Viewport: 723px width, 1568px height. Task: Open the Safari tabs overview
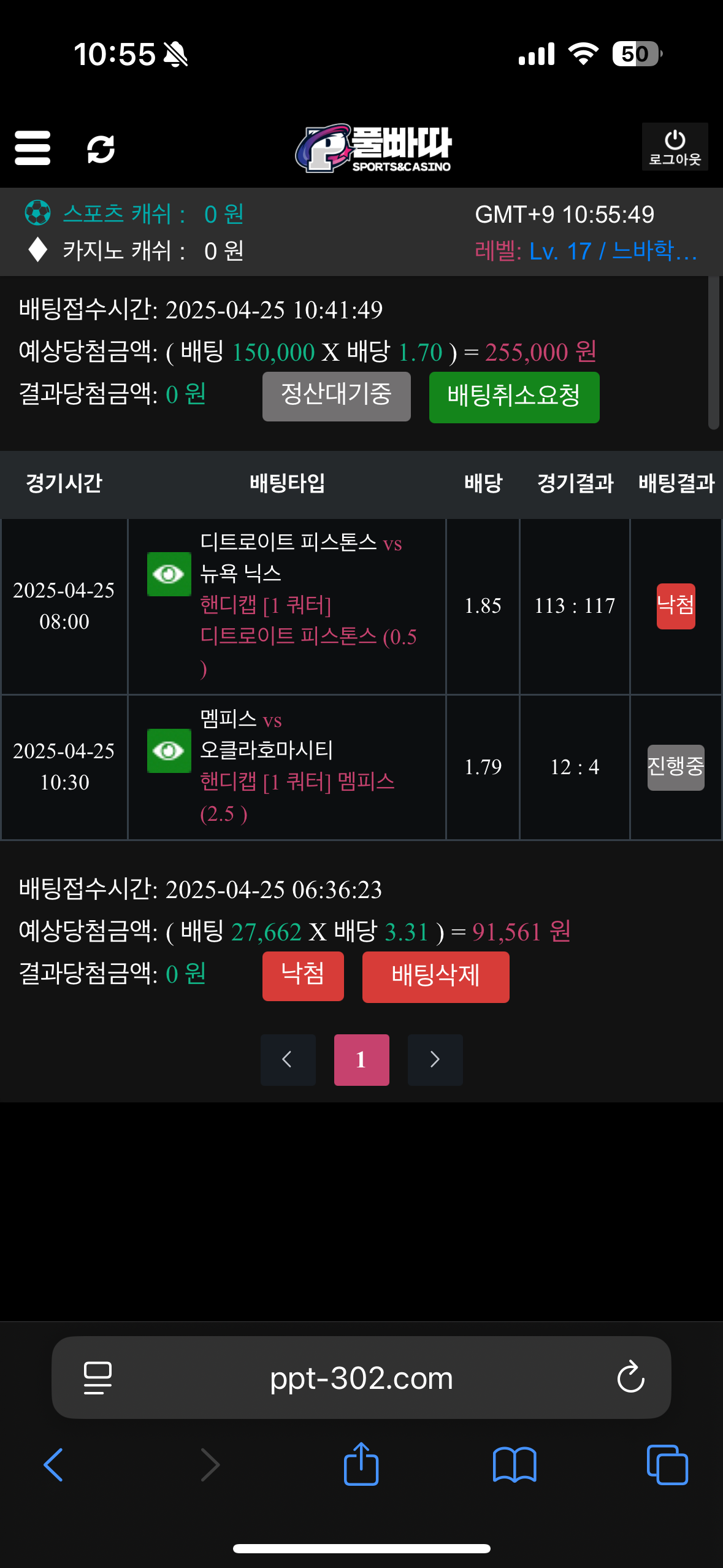[667, 1465]
